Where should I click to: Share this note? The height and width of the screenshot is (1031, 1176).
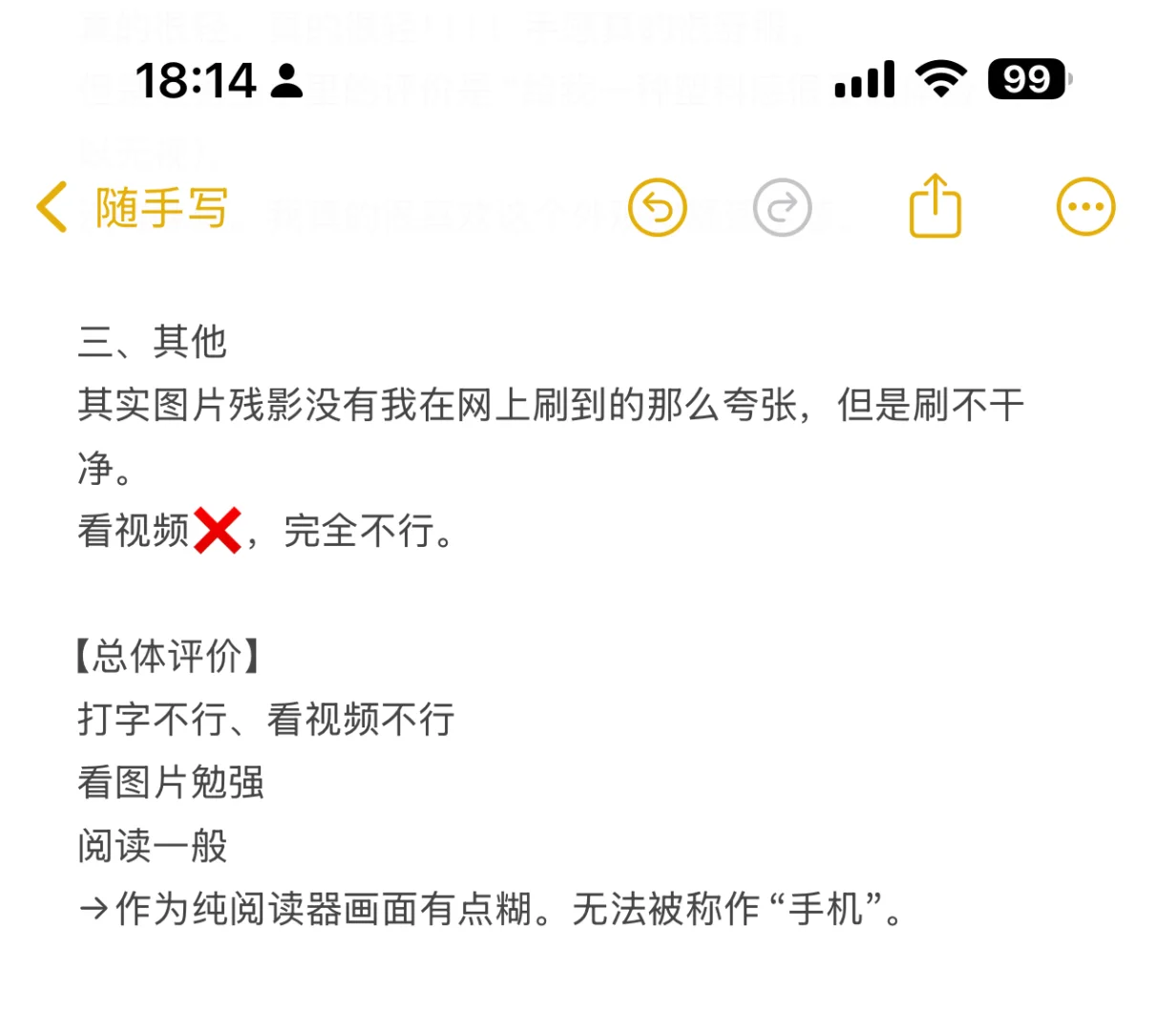point(934,205)
